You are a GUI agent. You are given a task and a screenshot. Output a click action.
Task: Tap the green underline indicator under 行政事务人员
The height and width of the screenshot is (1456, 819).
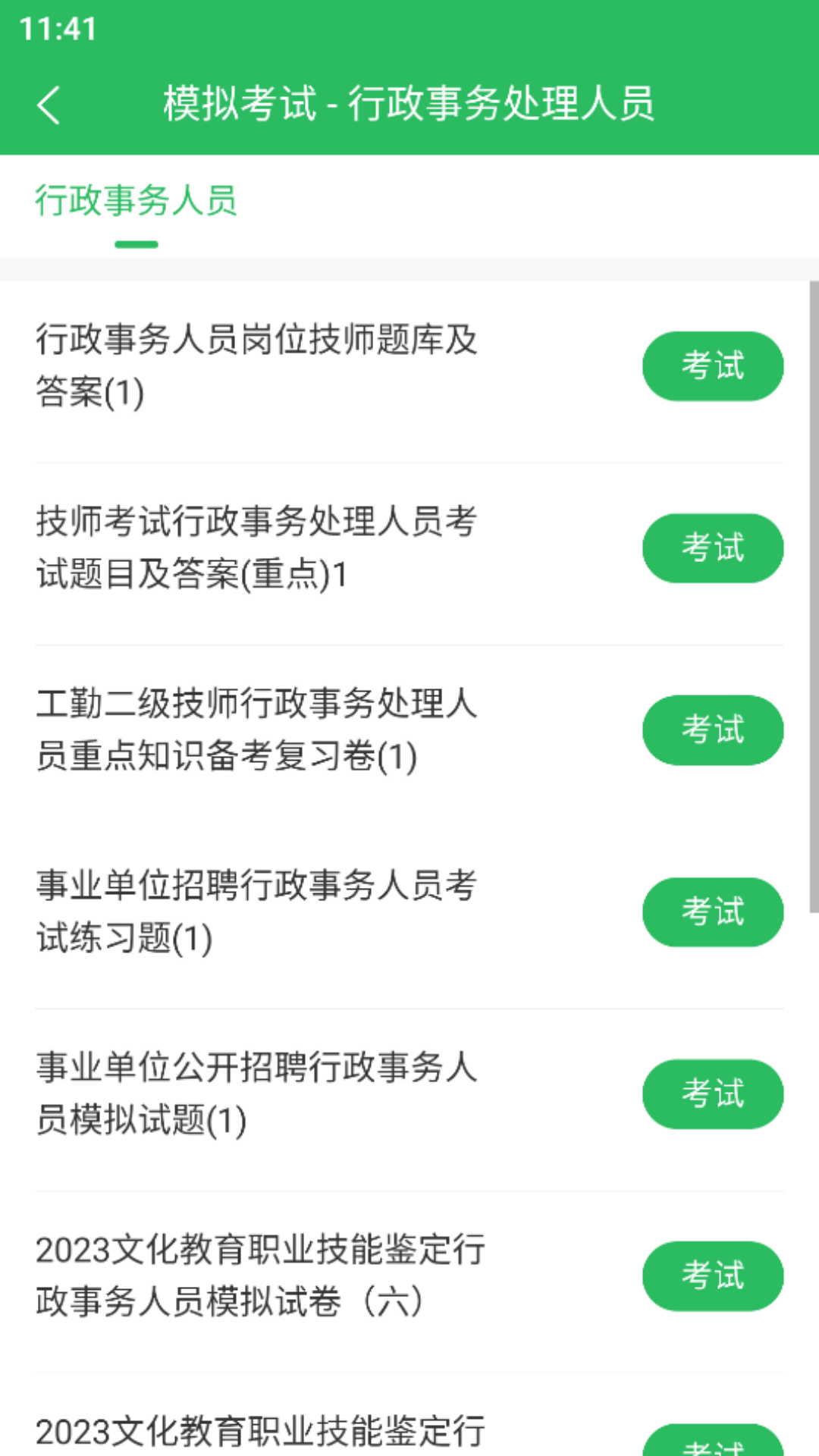point(135,243)
